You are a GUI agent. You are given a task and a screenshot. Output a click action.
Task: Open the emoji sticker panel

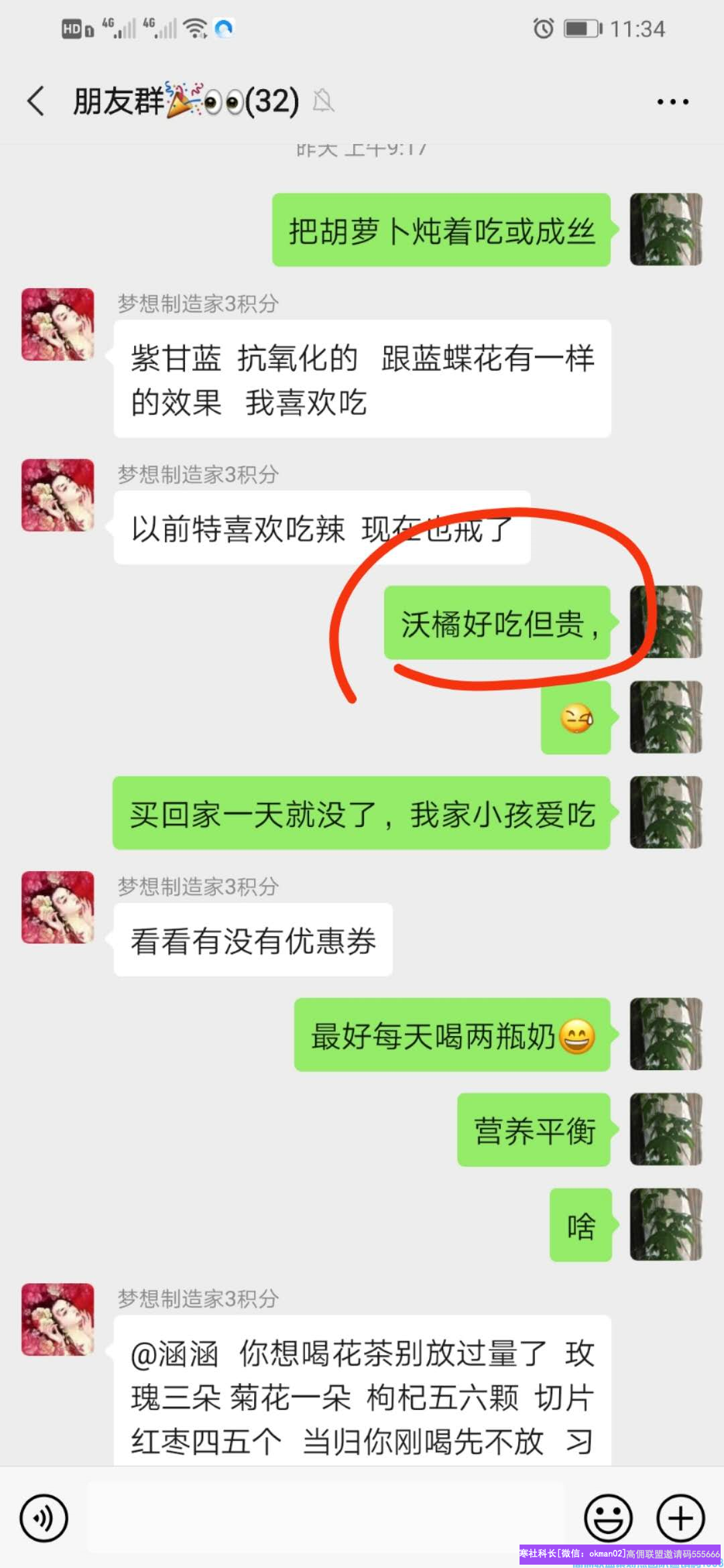coord(608,1518)
